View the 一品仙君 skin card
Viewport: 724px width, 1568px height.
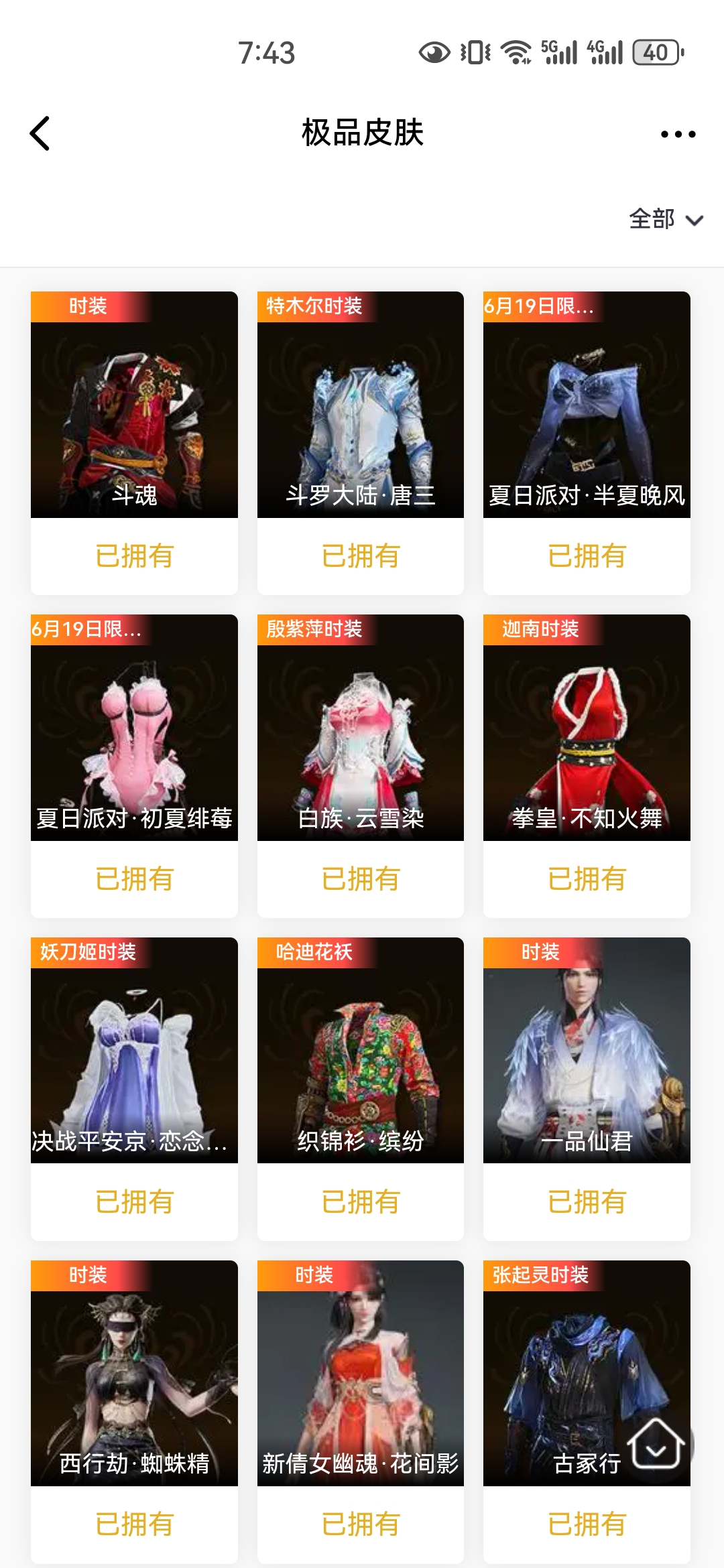point(587,1051)
